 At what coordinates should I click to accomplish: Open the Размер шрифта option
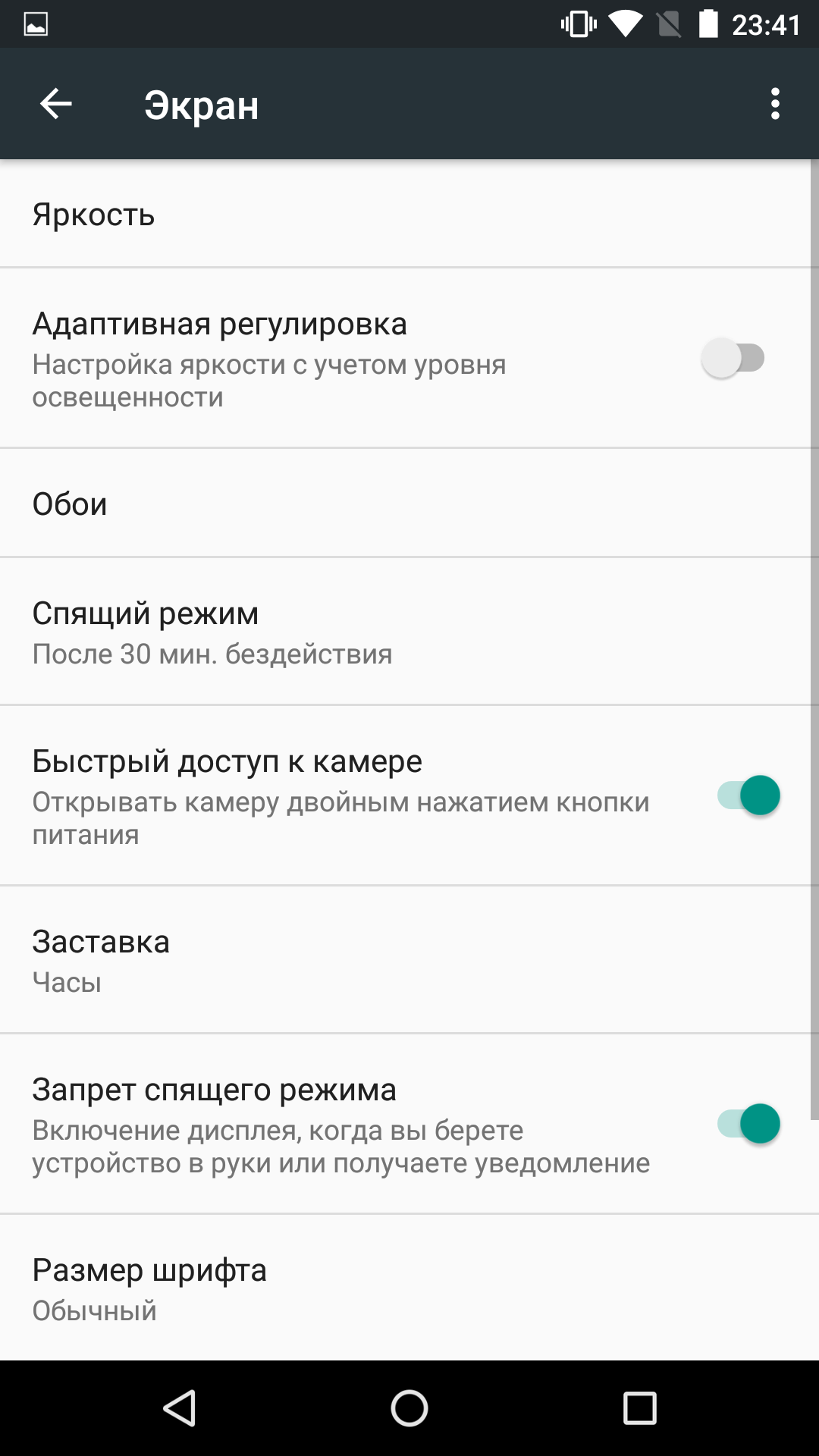click(x=409, y=1288)
